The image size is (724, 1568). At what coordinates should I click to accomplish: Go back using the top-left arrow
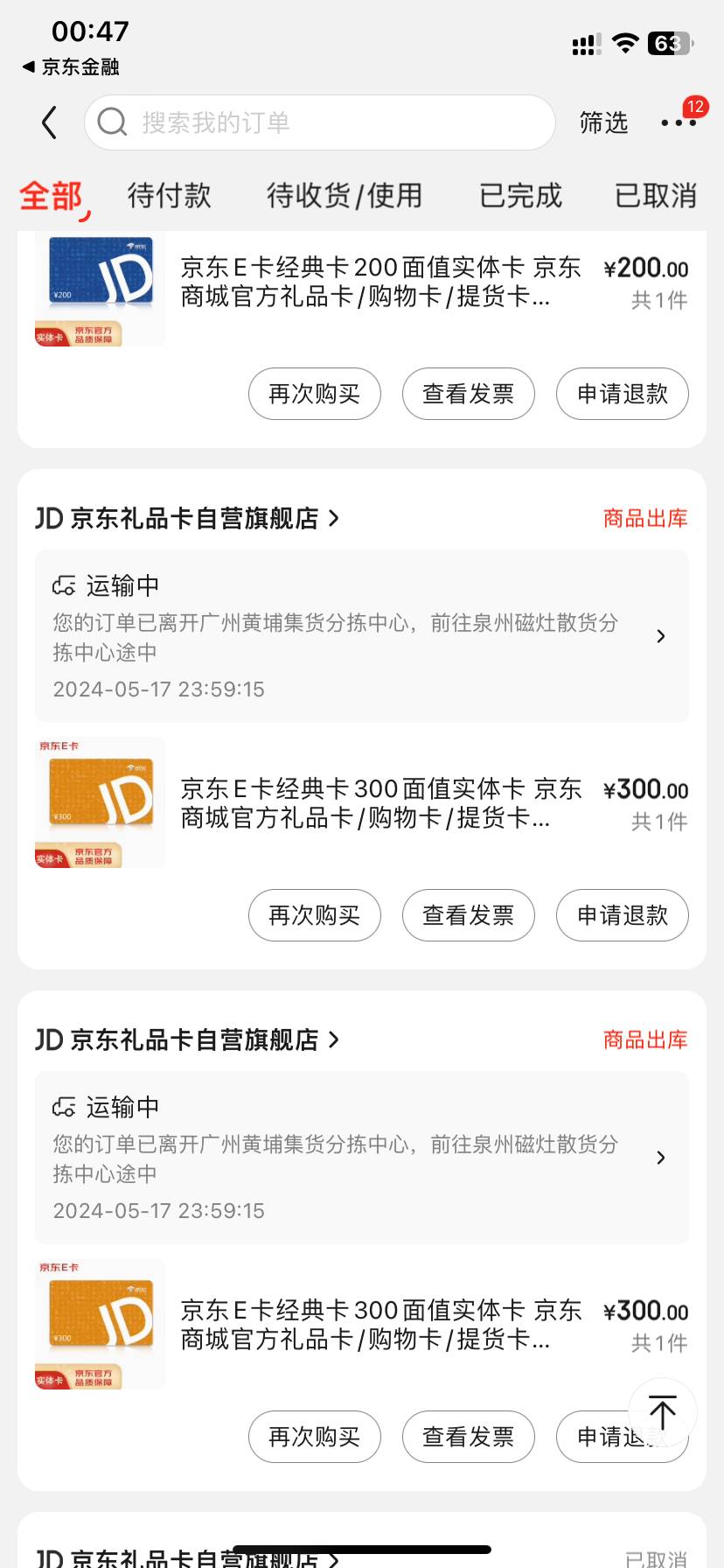(x=50, y=122)
